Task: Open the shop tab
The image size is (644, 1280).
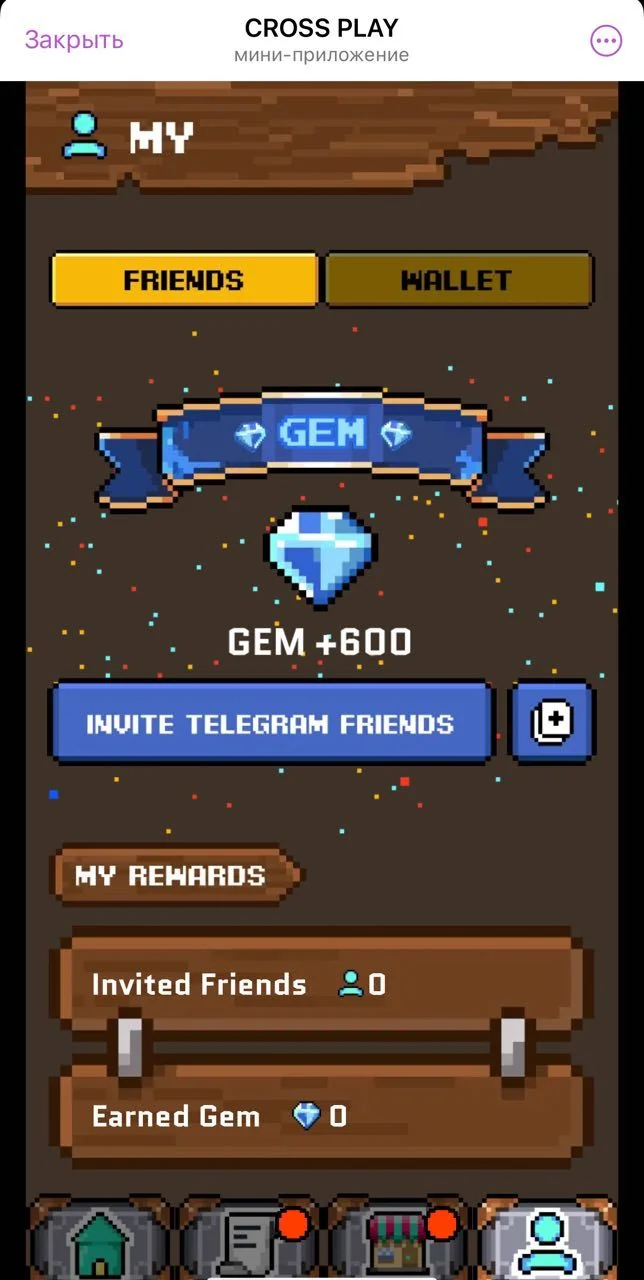Action: tap(398, 1240)
